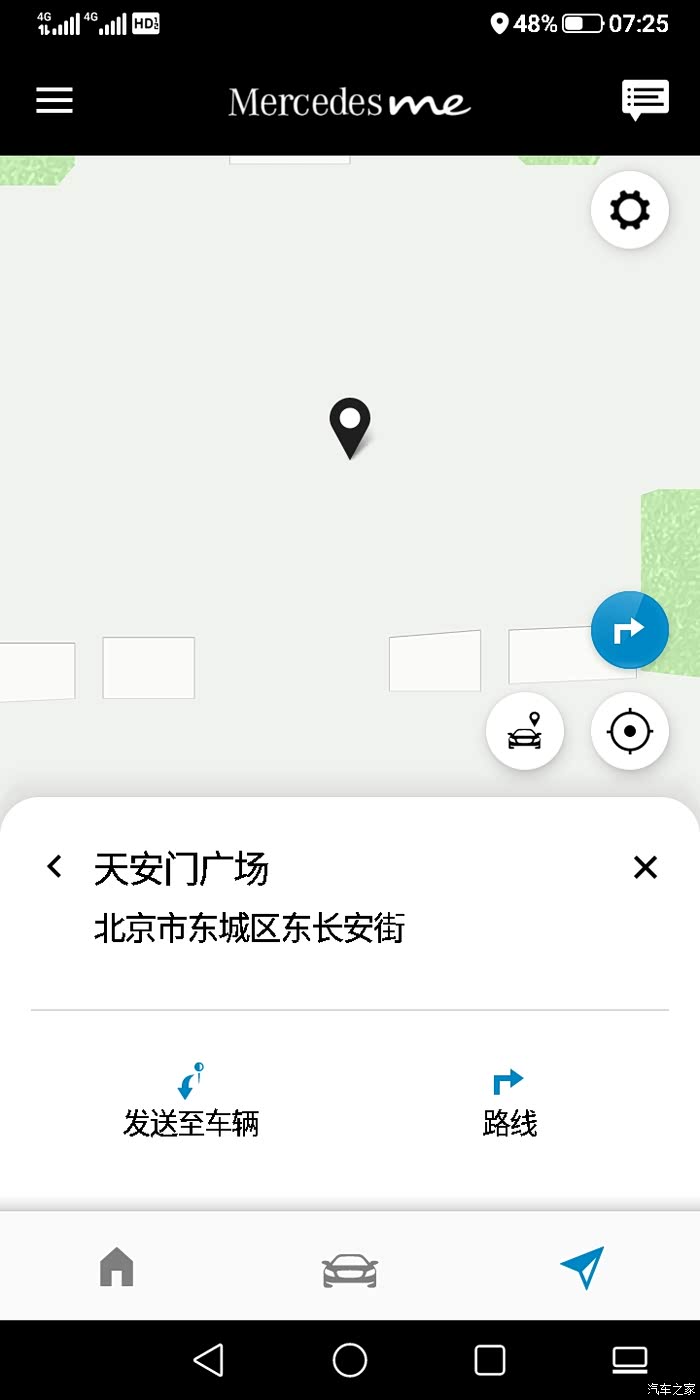Switch to the navigation arrow tab
Image resolution: width=700 pixels, height=1400 pixels.
point(582,1267)
